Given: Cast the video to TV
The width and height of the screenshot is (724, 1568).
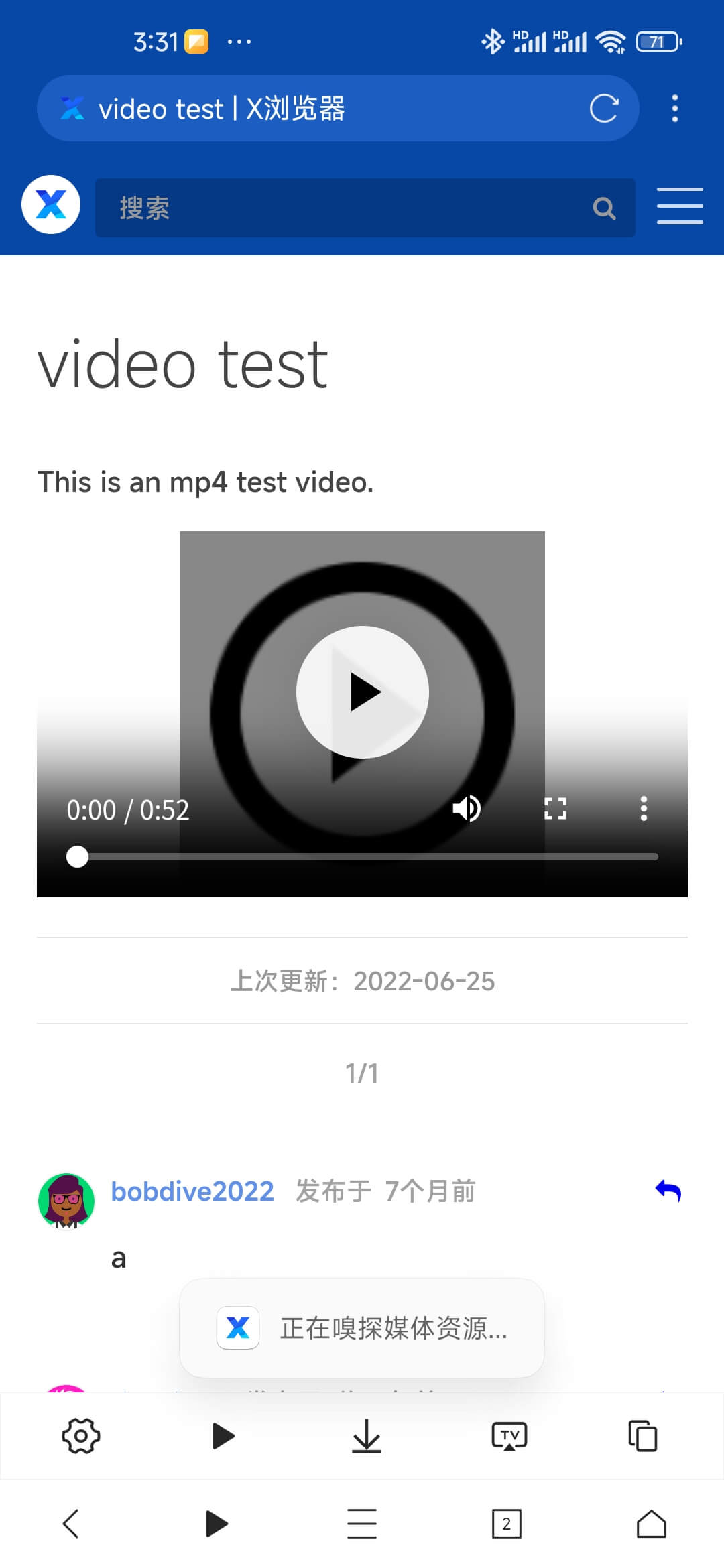Looking at the screenshot, I should pyautogui.click(x=509, y=1436).
